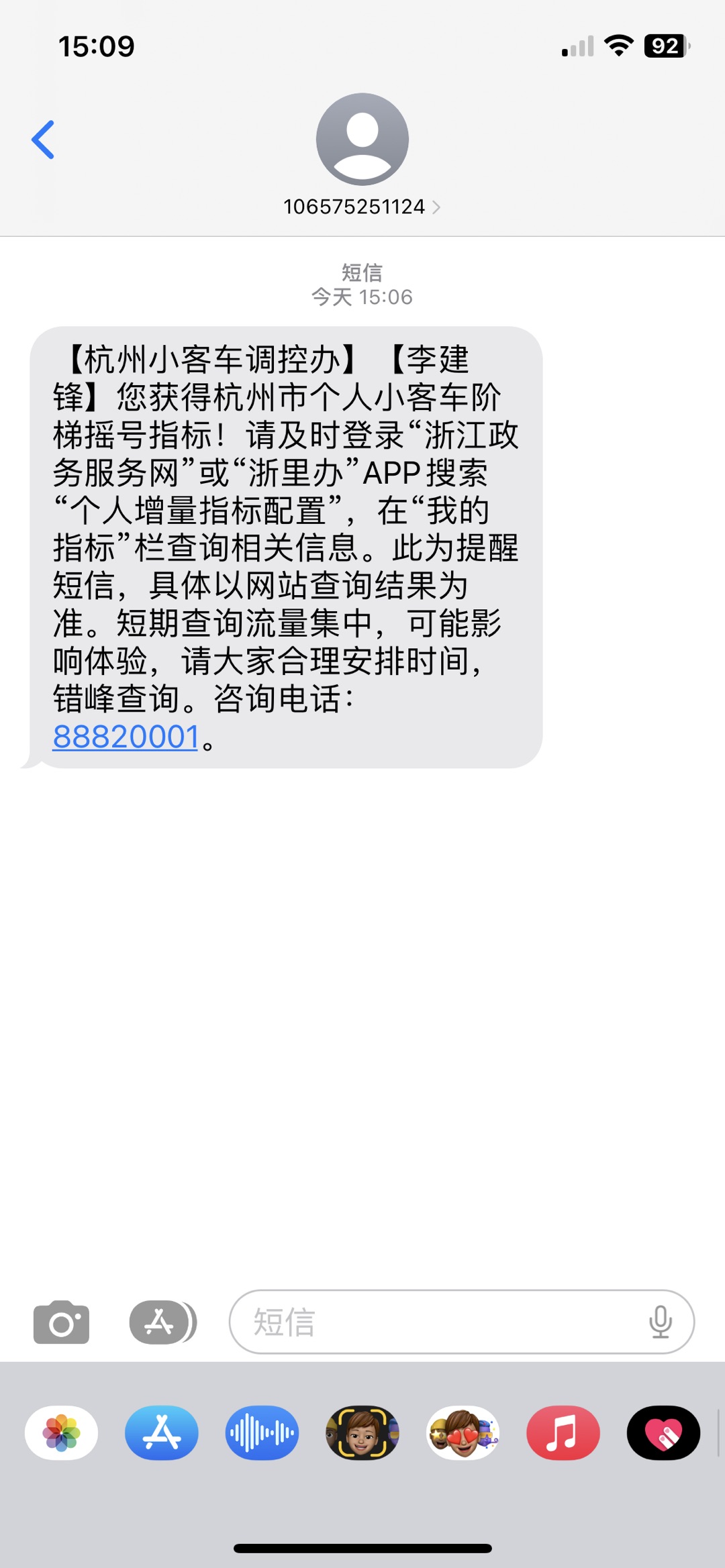Start dictation with the microphone icon
725x1568 pixels.
click(x=661, y=1322)
